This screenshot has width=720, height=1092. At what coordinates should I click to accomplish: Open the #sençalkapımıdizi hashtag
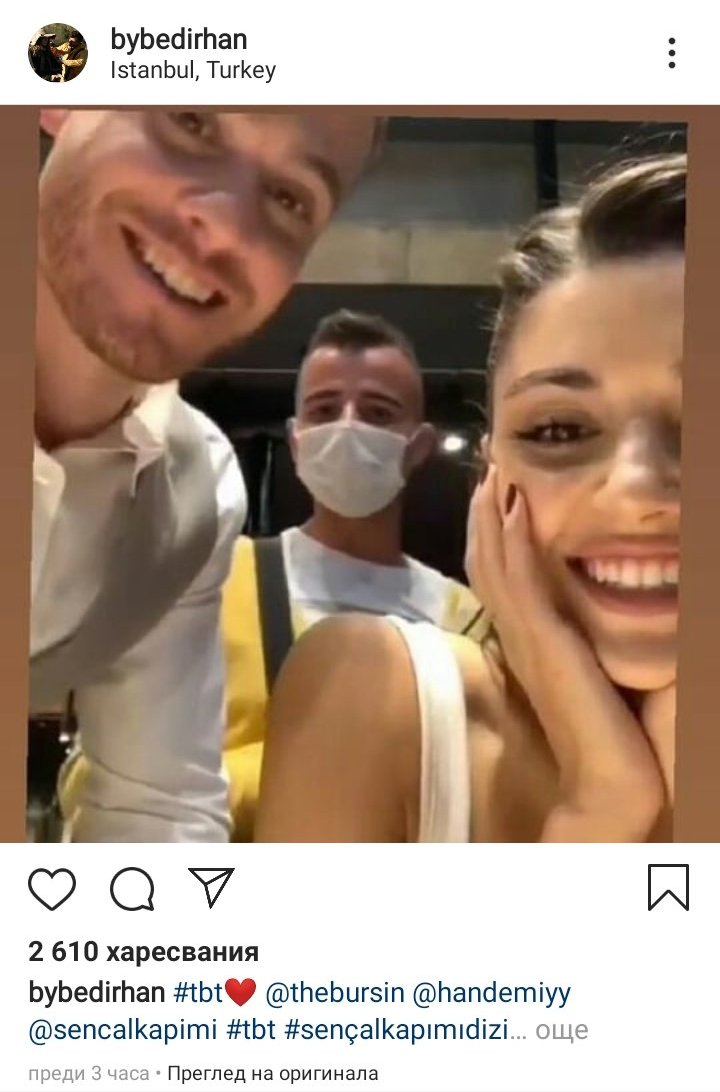[397, 1030]
